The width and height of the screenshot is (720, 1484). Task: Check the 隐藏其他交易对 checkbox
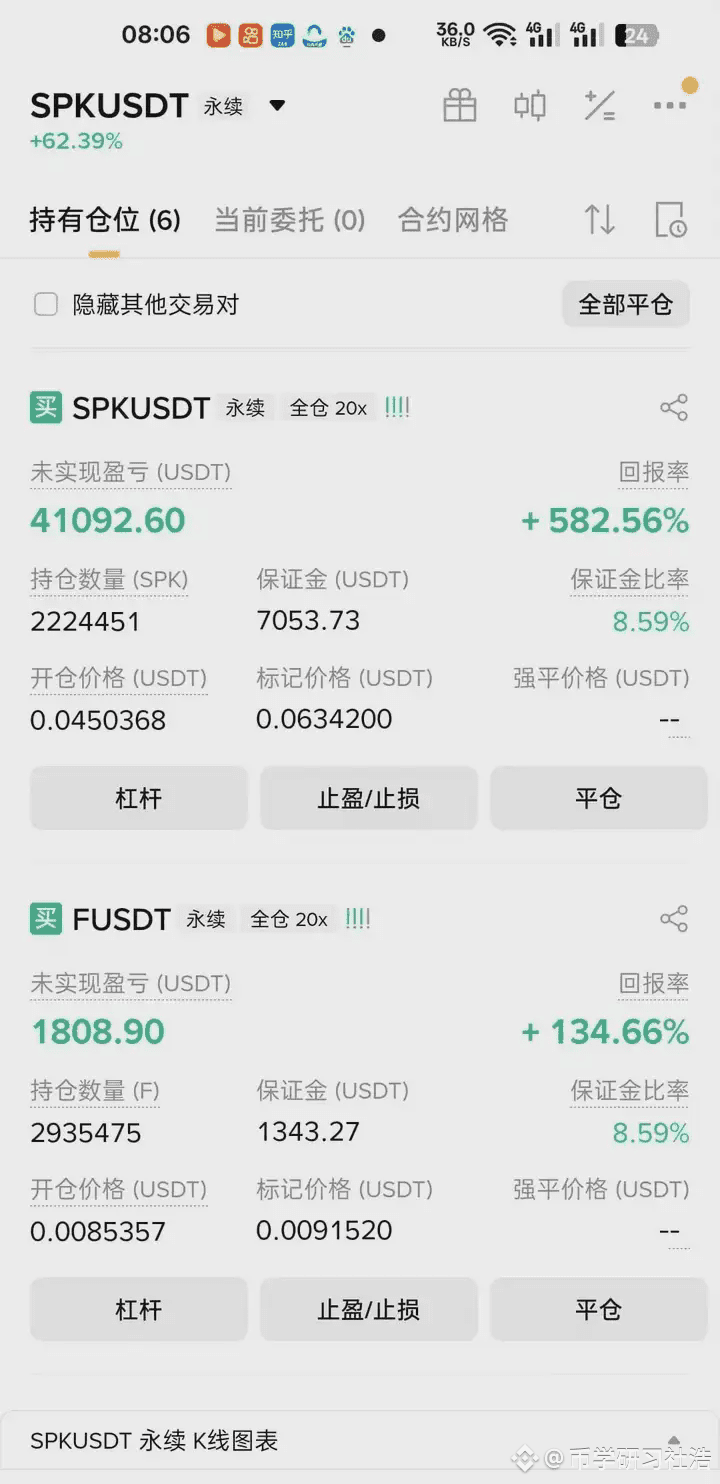click(x=46, y=304)
